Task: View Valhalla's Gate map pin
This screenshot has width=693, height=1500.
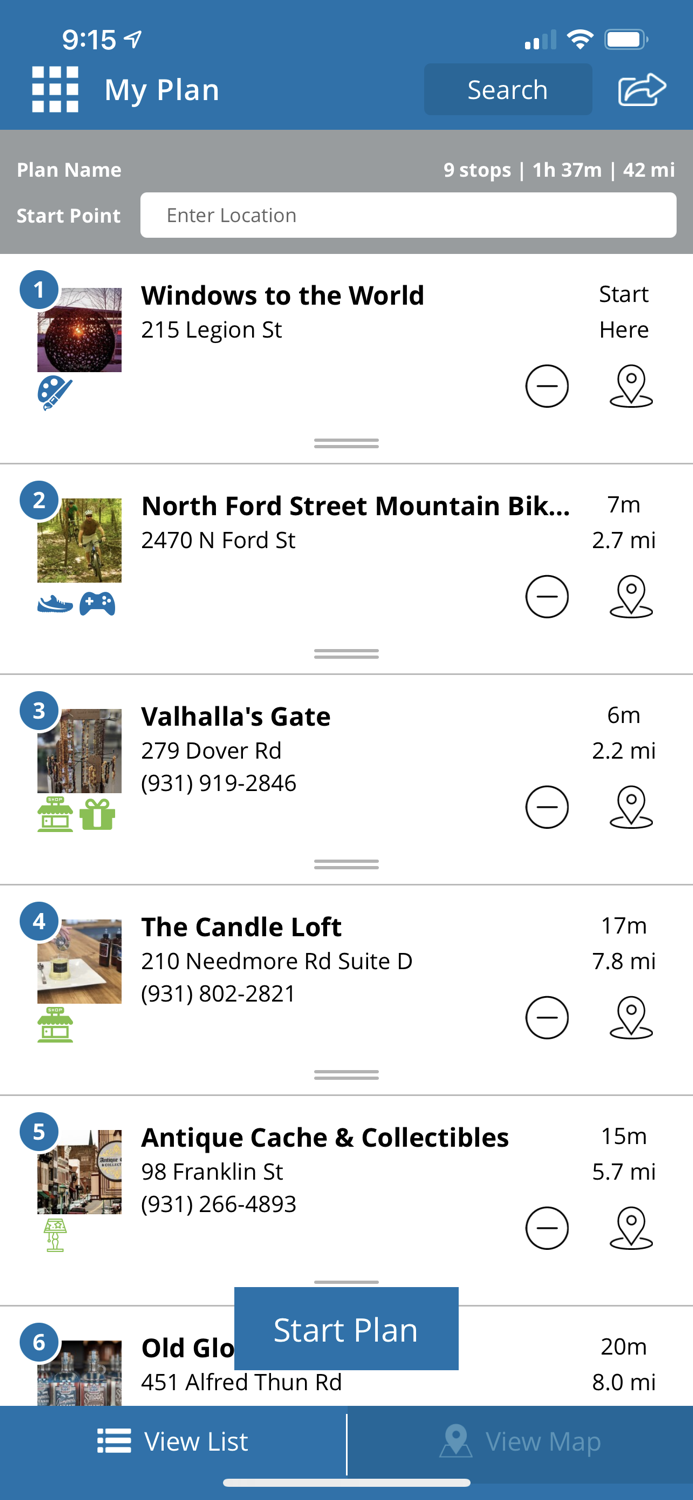Action: (x=631, y=807)
